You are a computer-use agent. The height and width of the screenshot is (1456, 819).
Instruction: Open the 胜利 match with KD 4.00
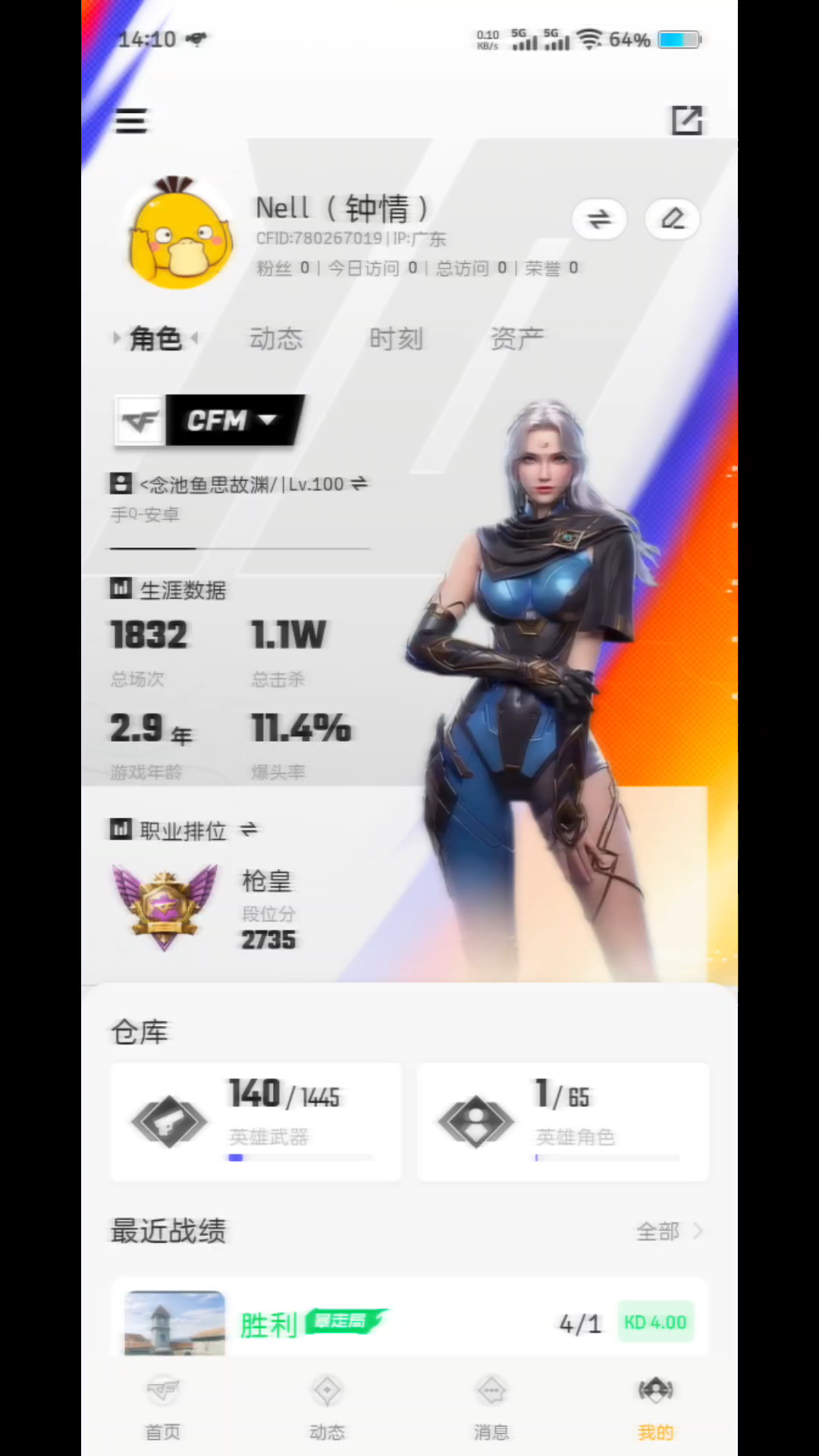pyautogui.click(x=409, y=1322)
